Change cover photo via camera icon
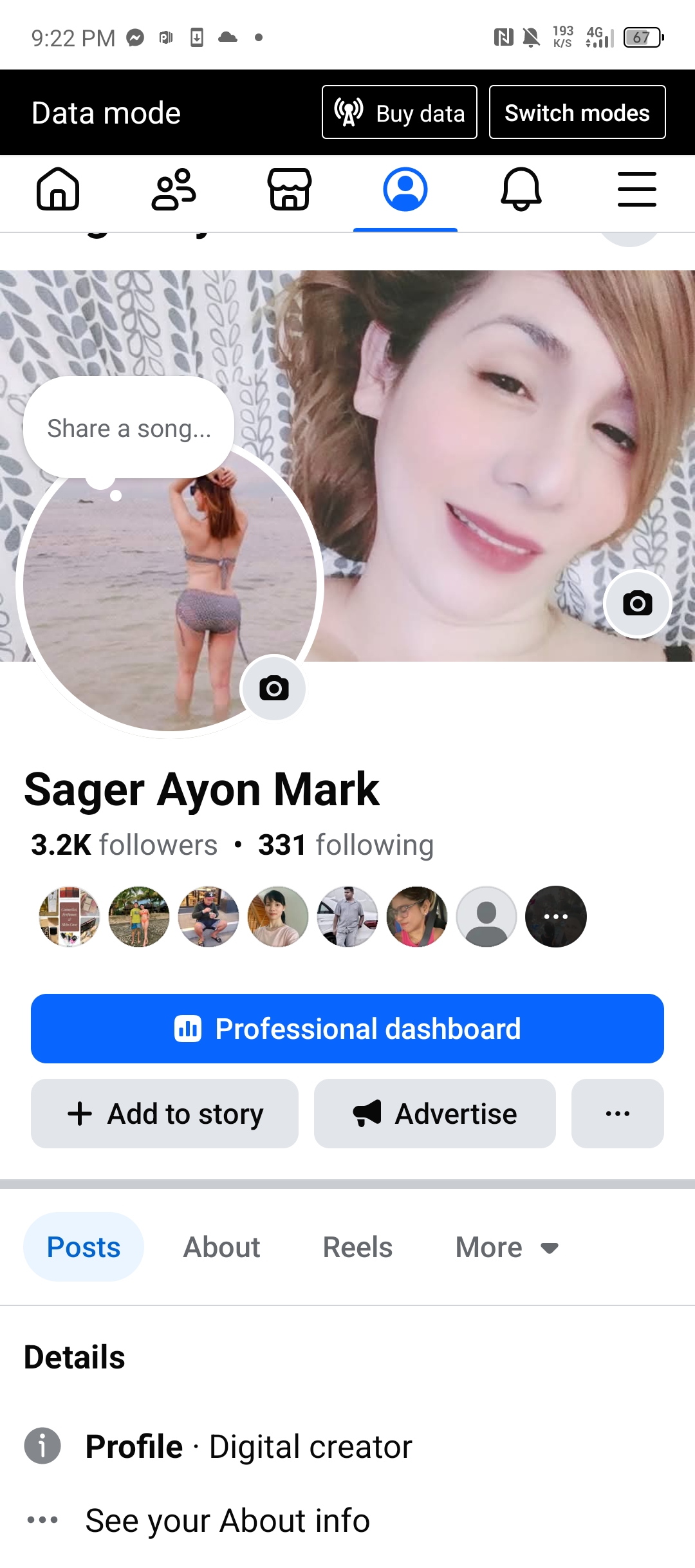The width and height of the screenshot is (695, 1568). pos(638,604)
